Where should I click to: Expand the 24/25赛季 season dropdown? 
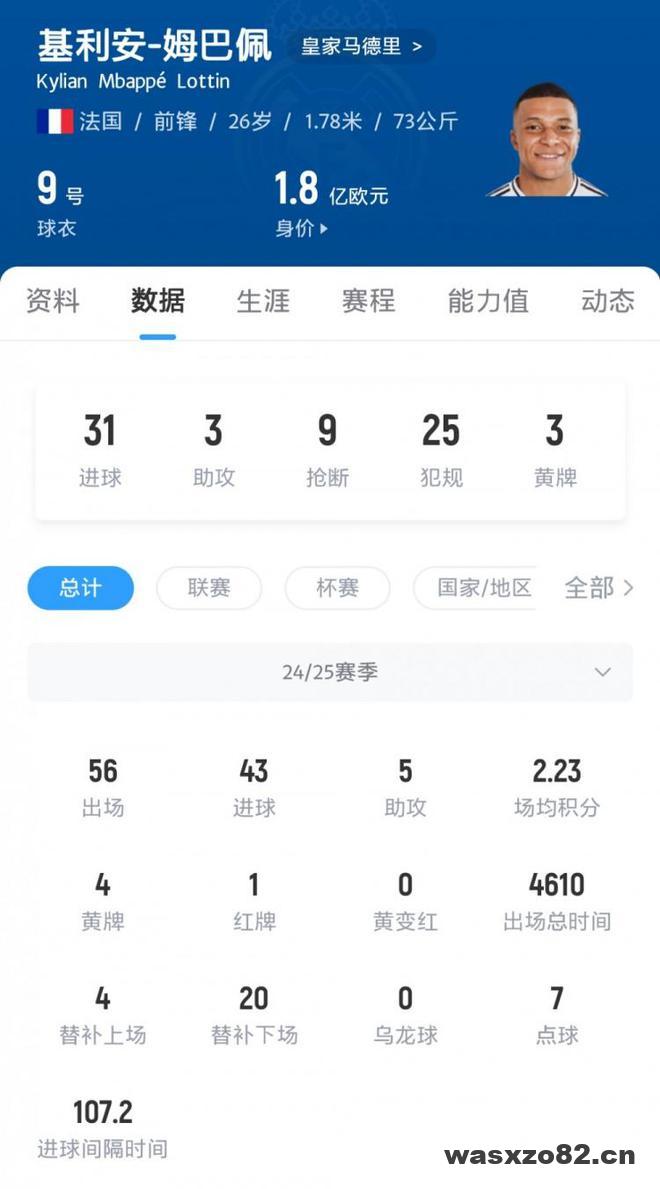pos(330,672)
